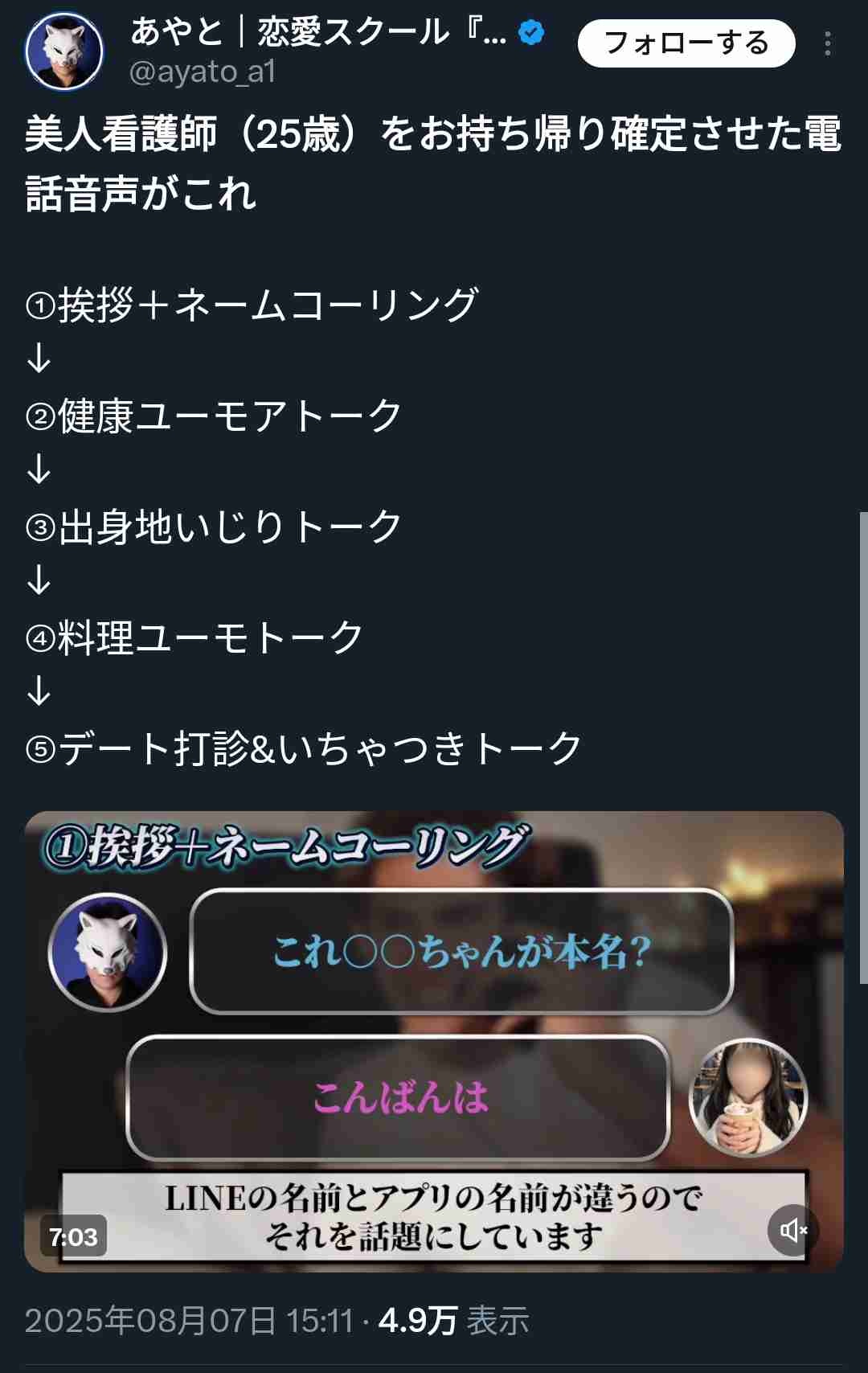Open the post's overflow menu
The height and width of the screenshot is (1373, 868).
coord(827,43)
